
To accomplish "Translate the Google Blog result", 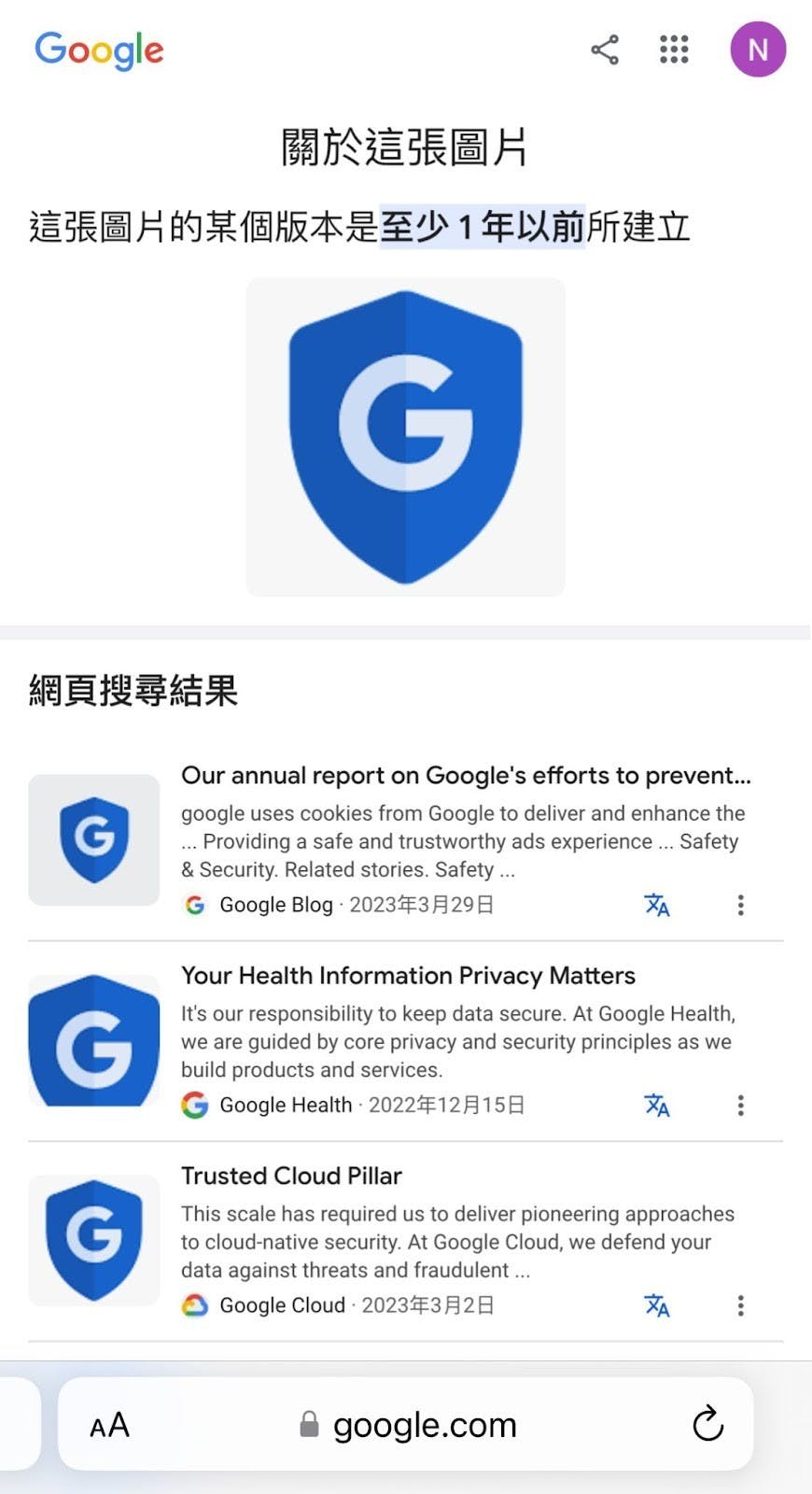I will point(657,905).
